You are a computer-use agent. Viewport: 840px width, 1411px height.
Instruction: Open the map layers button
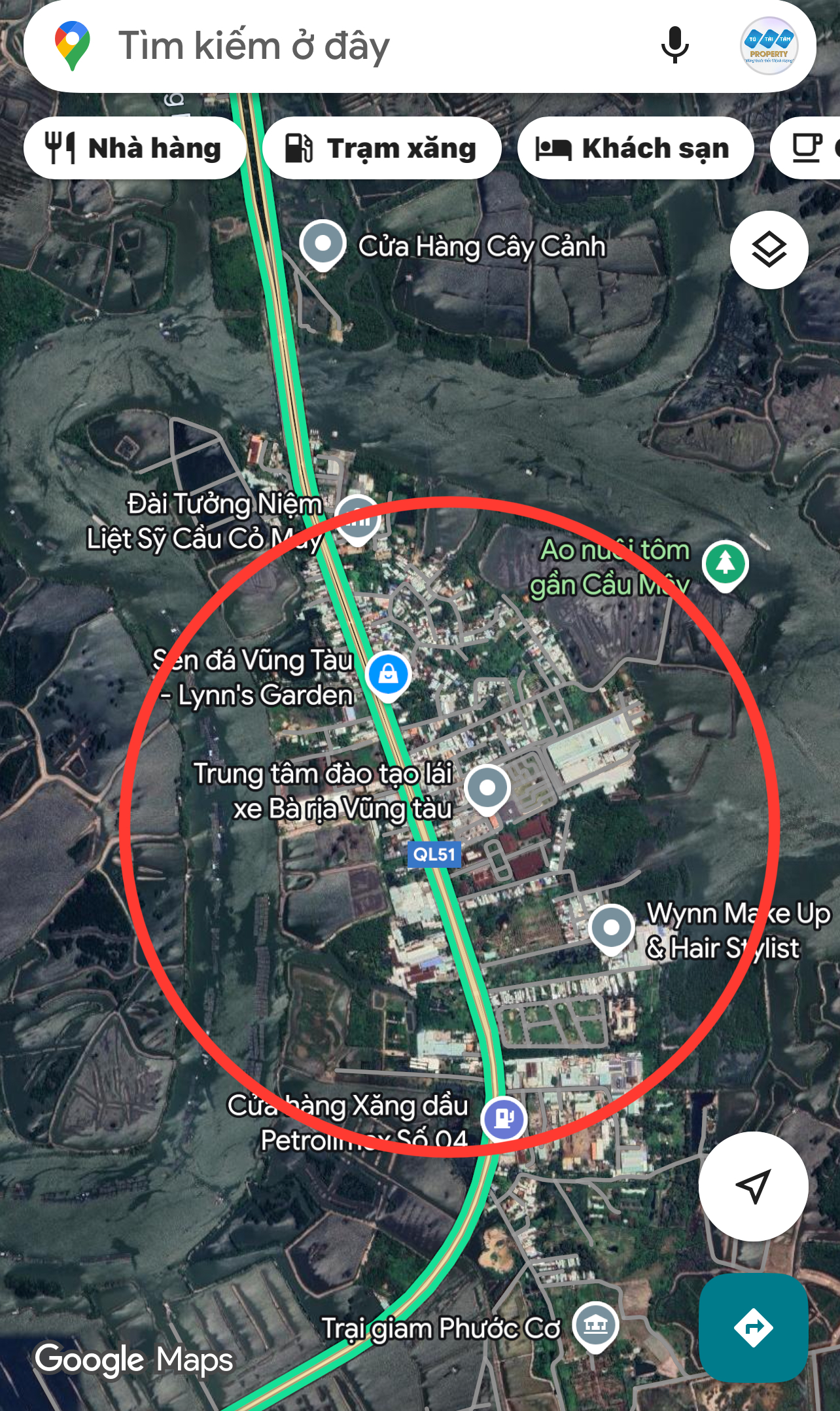pos(769,250)
